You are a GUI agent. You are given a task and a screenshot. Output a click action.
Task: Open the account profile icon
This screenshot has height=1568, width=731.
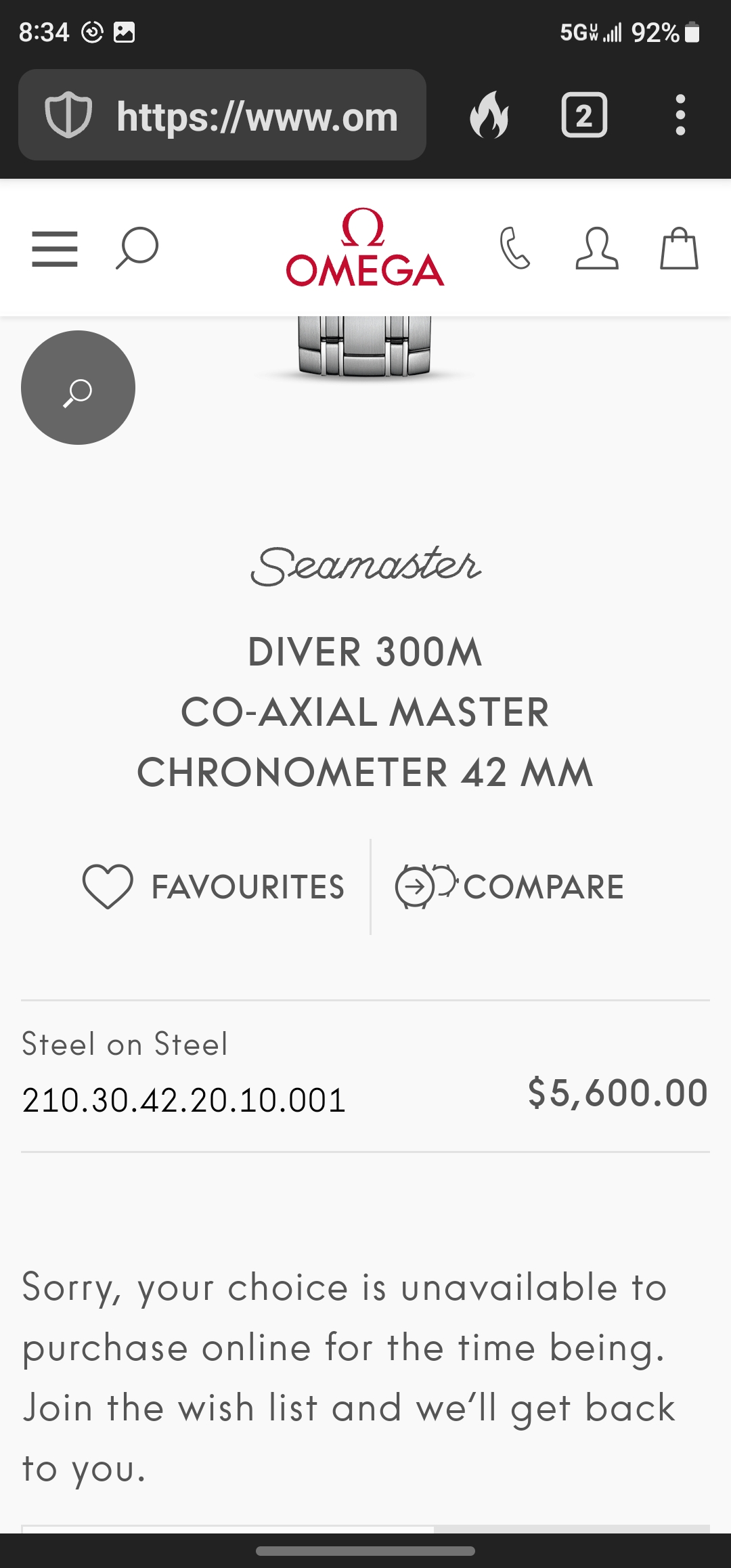coord(596,248)
